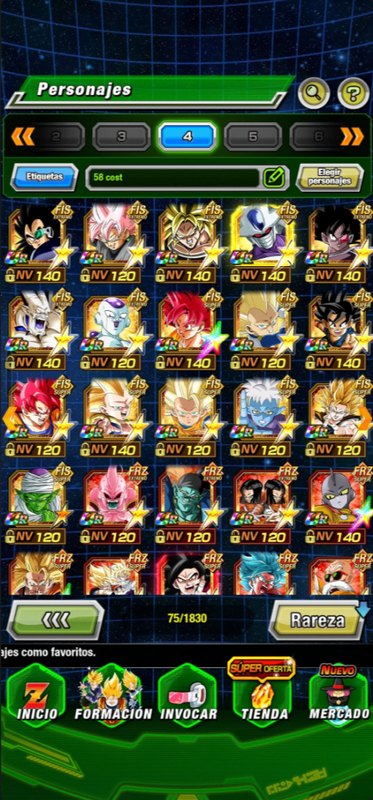The height and width of the screenshot is (800, 373).
Task: Jump back with the orange double left arrows
Action: [x=22, y=136]
